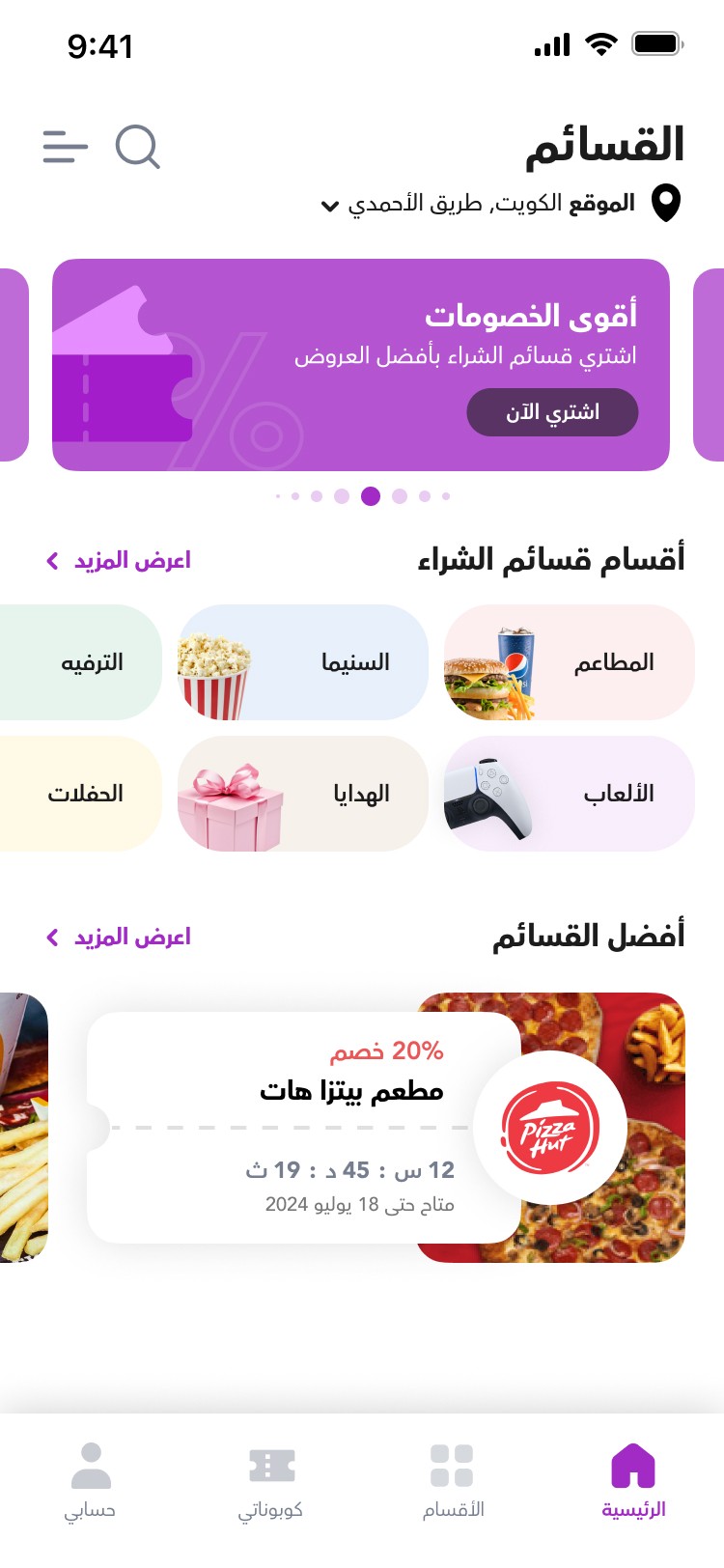This screenshot has height=1568, width=724.
Task: Choose the الهدايا category
Action: pos(302,794)
